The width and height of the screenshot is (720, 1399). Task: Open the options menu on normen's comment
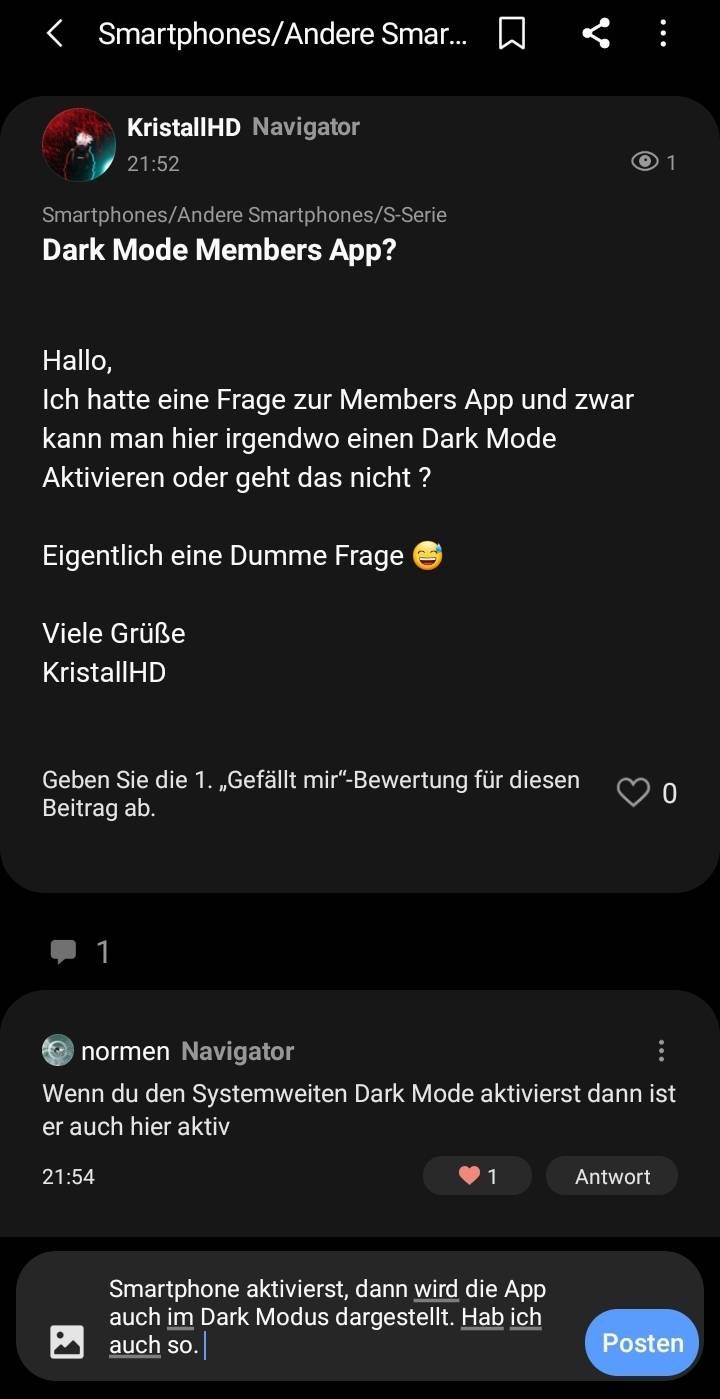661,1050
